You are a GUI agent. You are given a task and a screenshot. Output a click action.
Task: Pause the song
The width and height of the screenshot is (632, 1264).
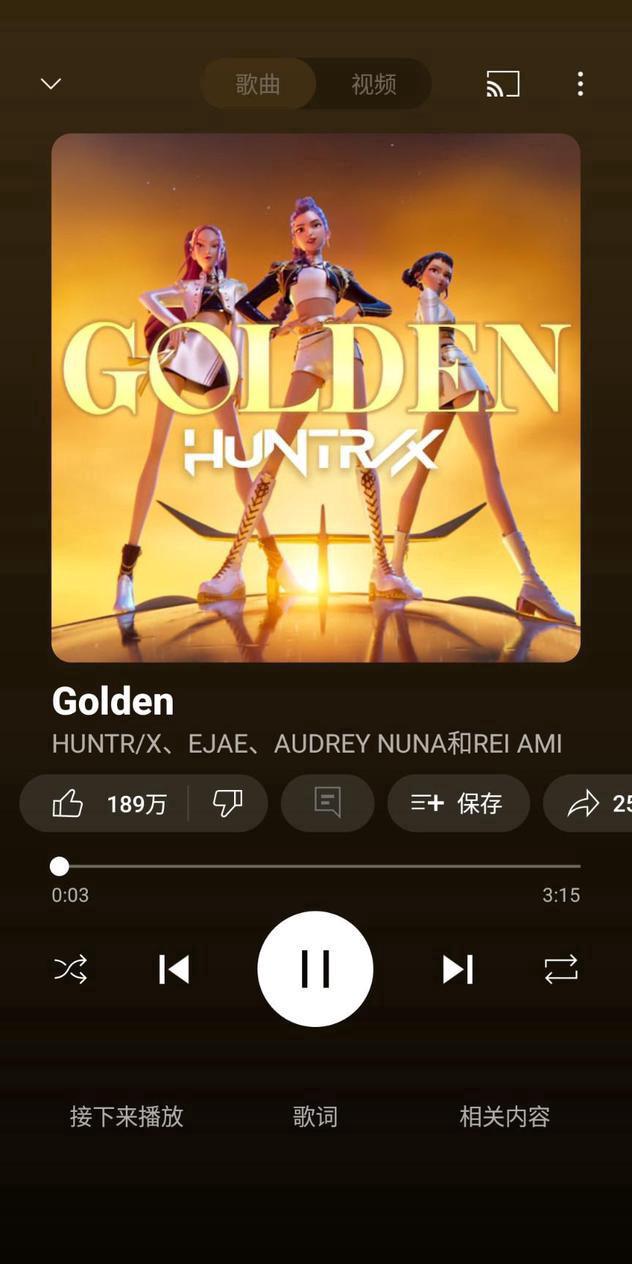[315, 969]
